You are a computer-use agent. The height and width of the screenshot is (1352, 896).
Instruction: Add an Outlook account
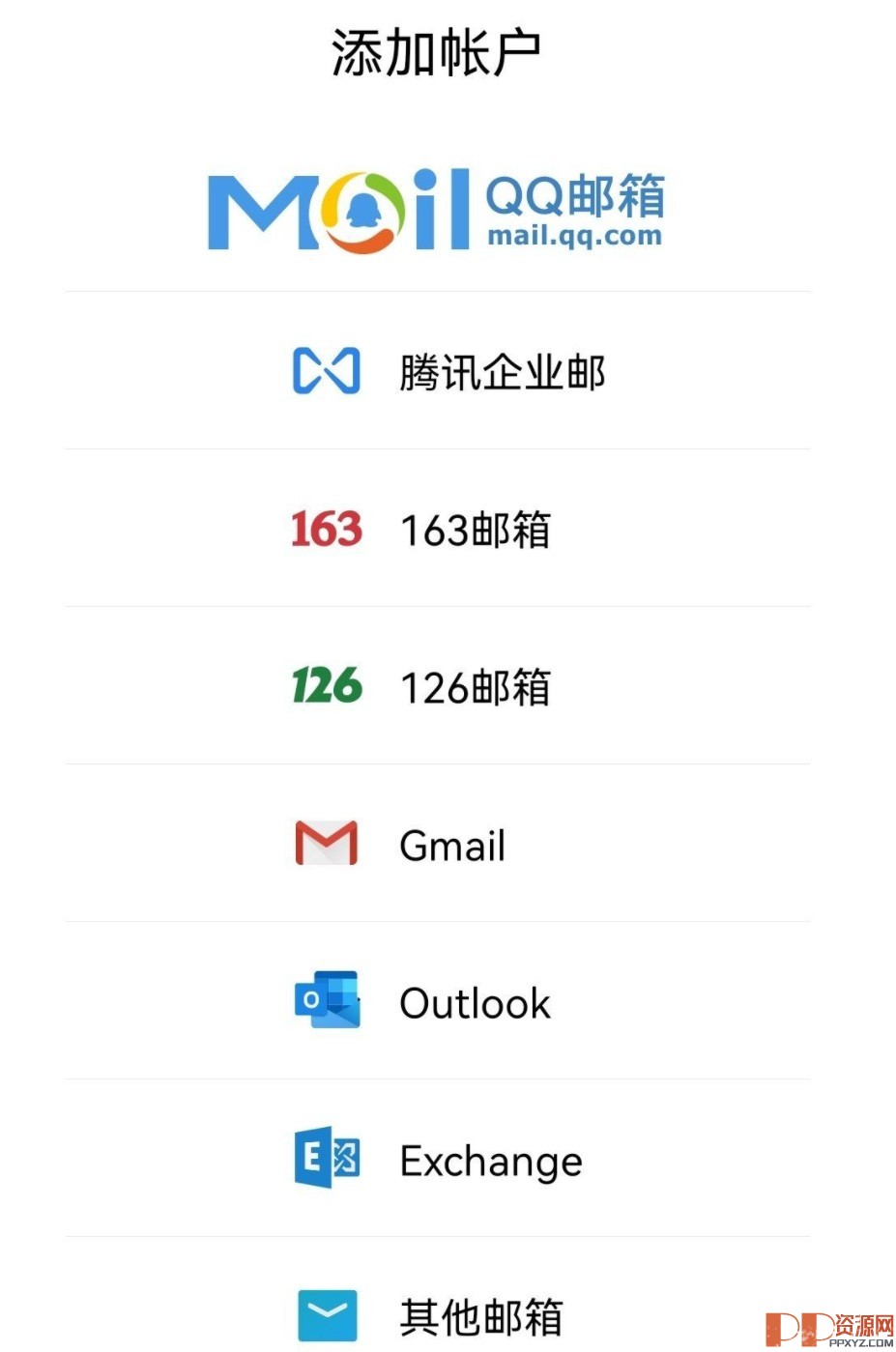click(x=474, y=1003)
